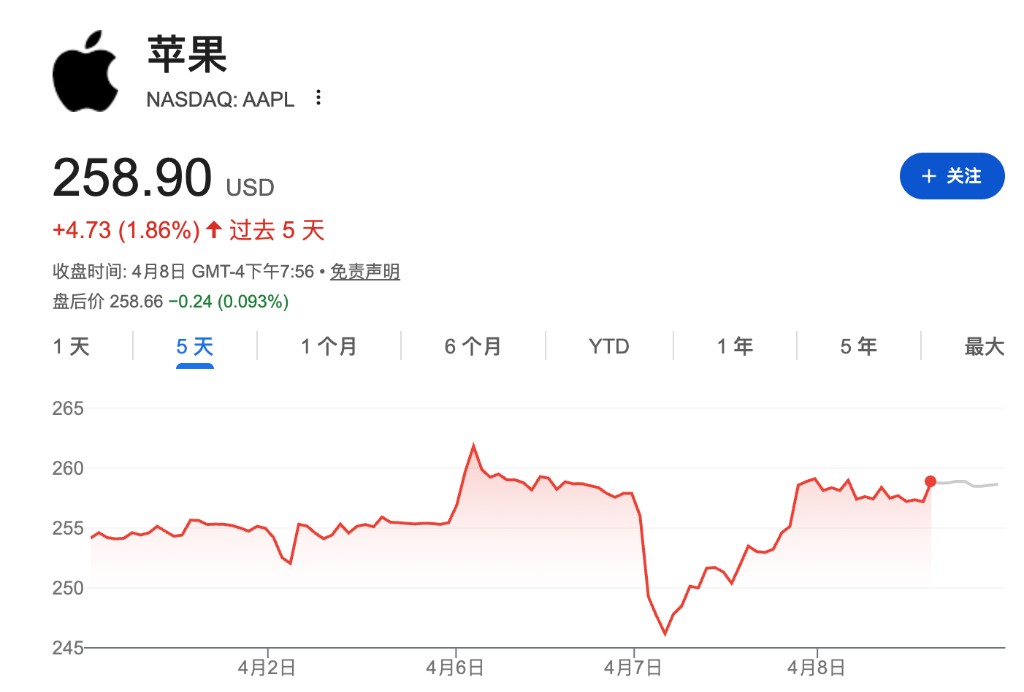Open the 免责声明 disclaimer link

tap(365, 272)
